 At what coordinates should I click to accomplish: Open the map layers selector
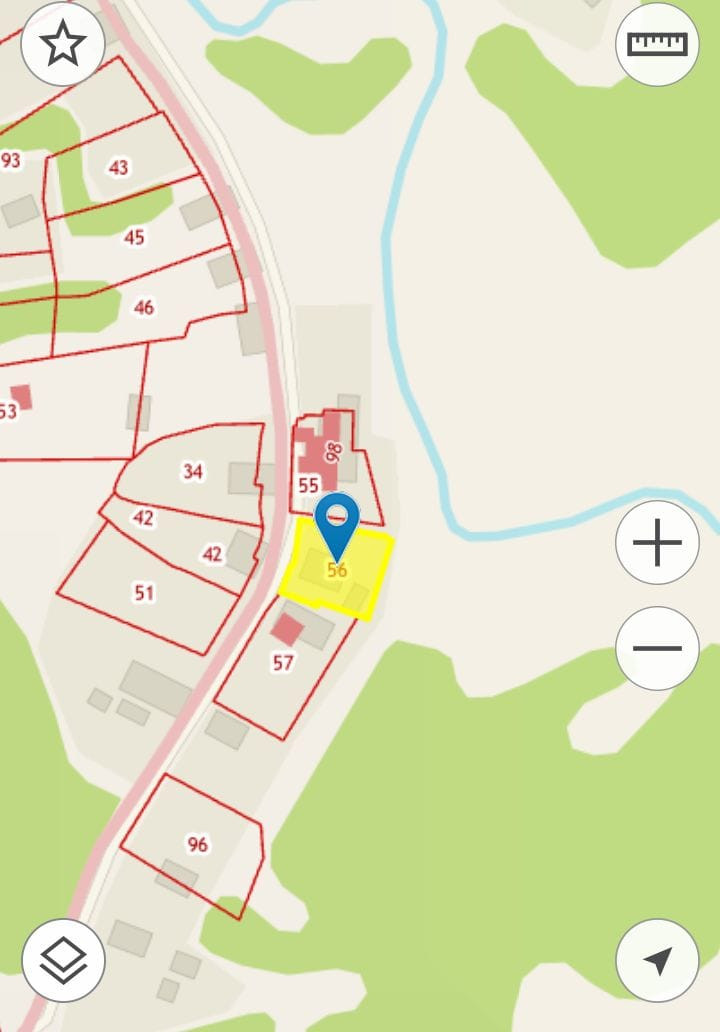(x=63, y=961)
